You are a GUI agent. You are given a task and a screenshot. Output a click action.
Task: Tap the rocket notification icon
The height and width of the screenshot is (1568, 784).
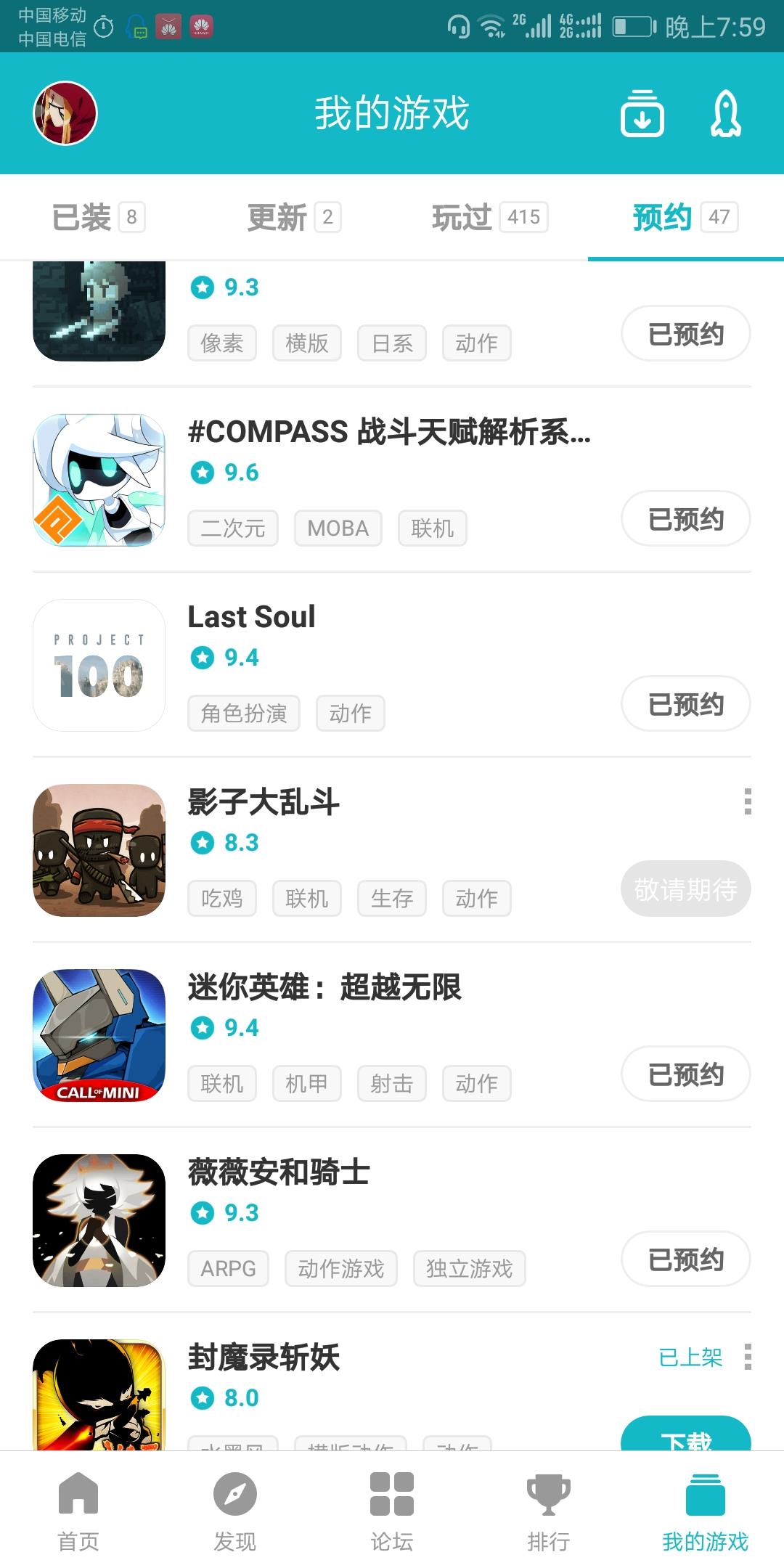pos(725,114)
